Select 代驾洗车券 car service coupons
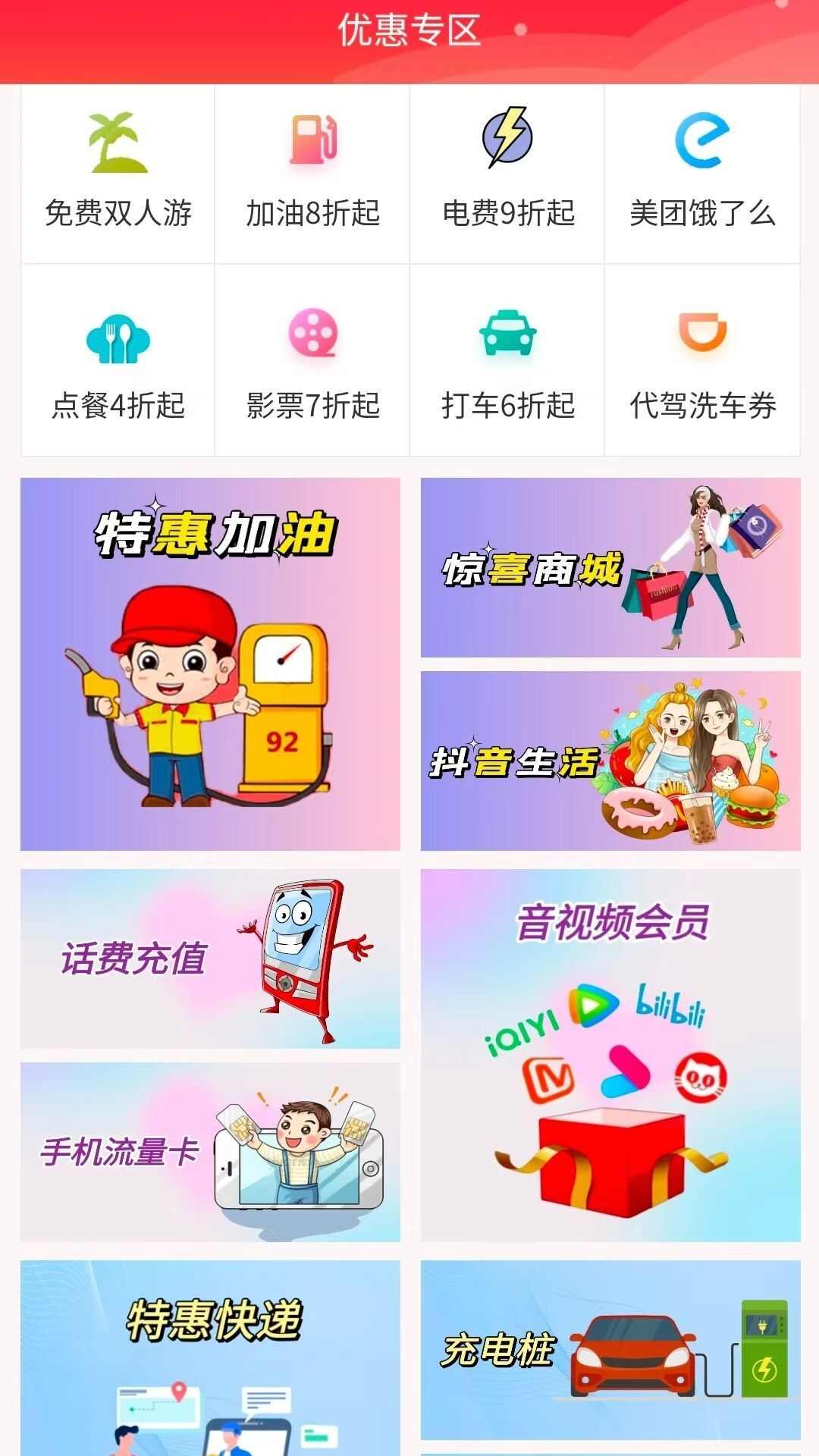 tap(702, 360)
